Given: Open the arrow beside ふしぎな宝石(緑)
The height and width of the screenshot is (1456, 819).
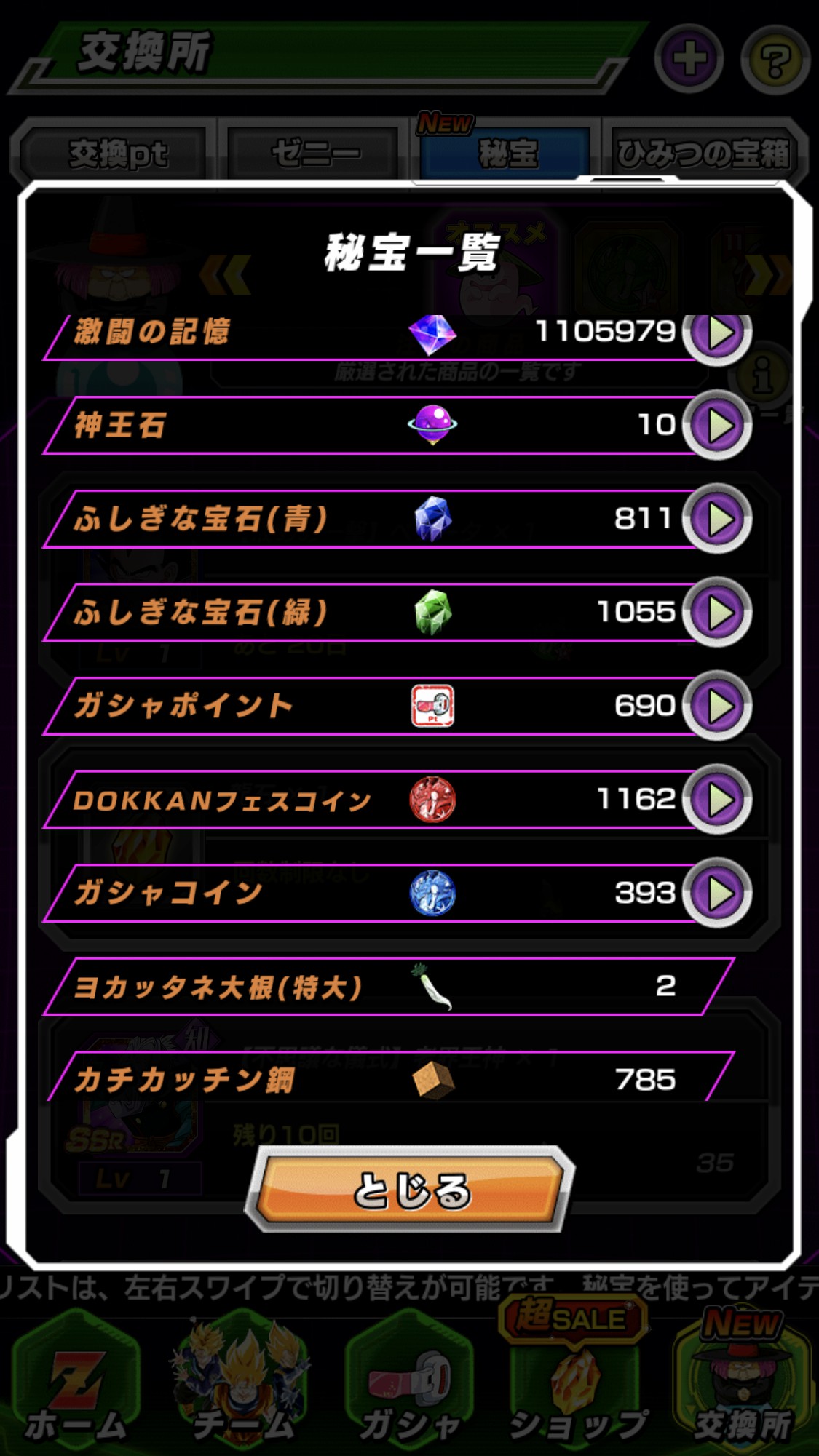Looking at the screenshot, I should pyautogui.click(x=718, y=613).
